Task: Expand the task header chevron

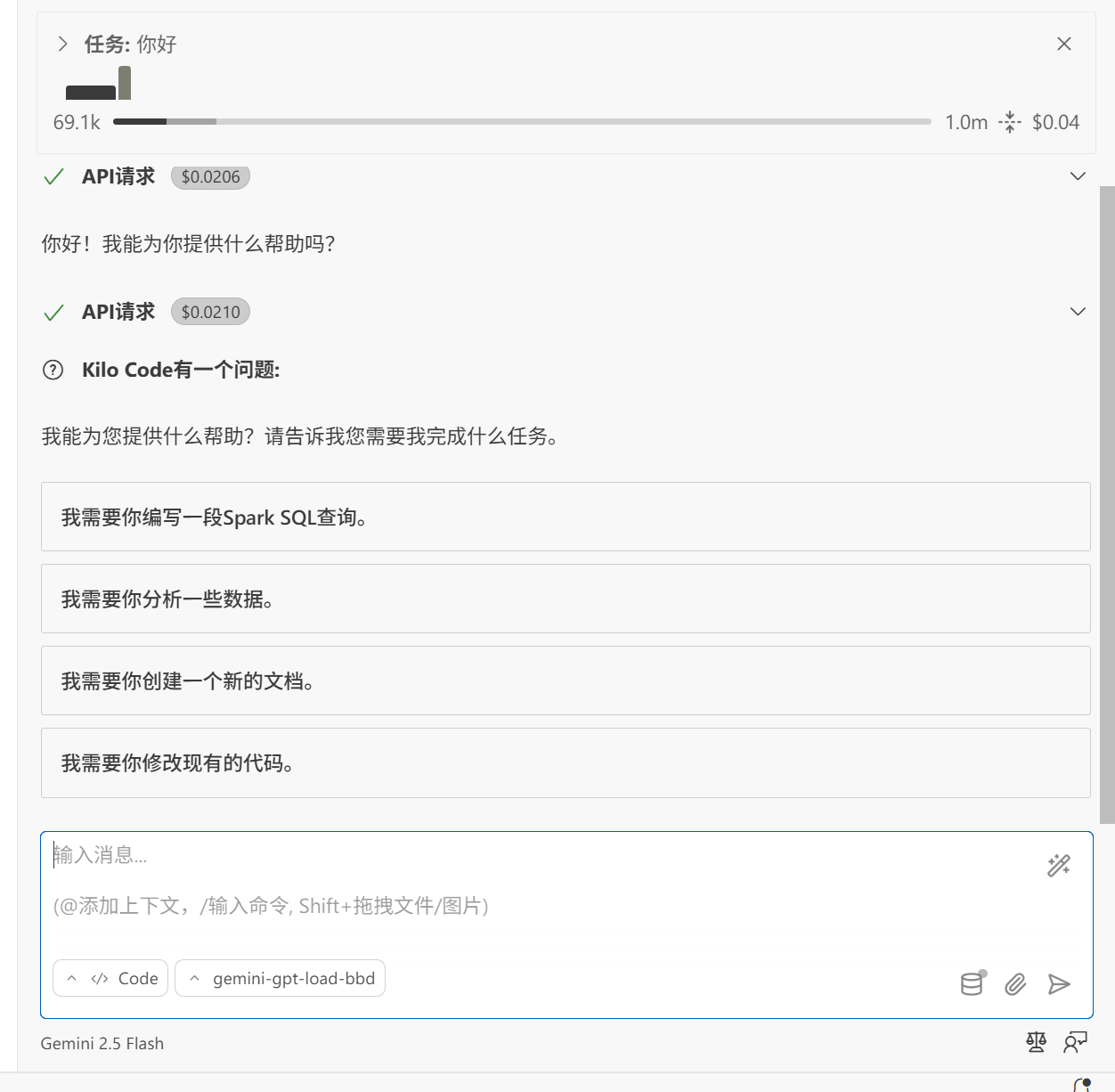Action: click(x=62, y=44)
